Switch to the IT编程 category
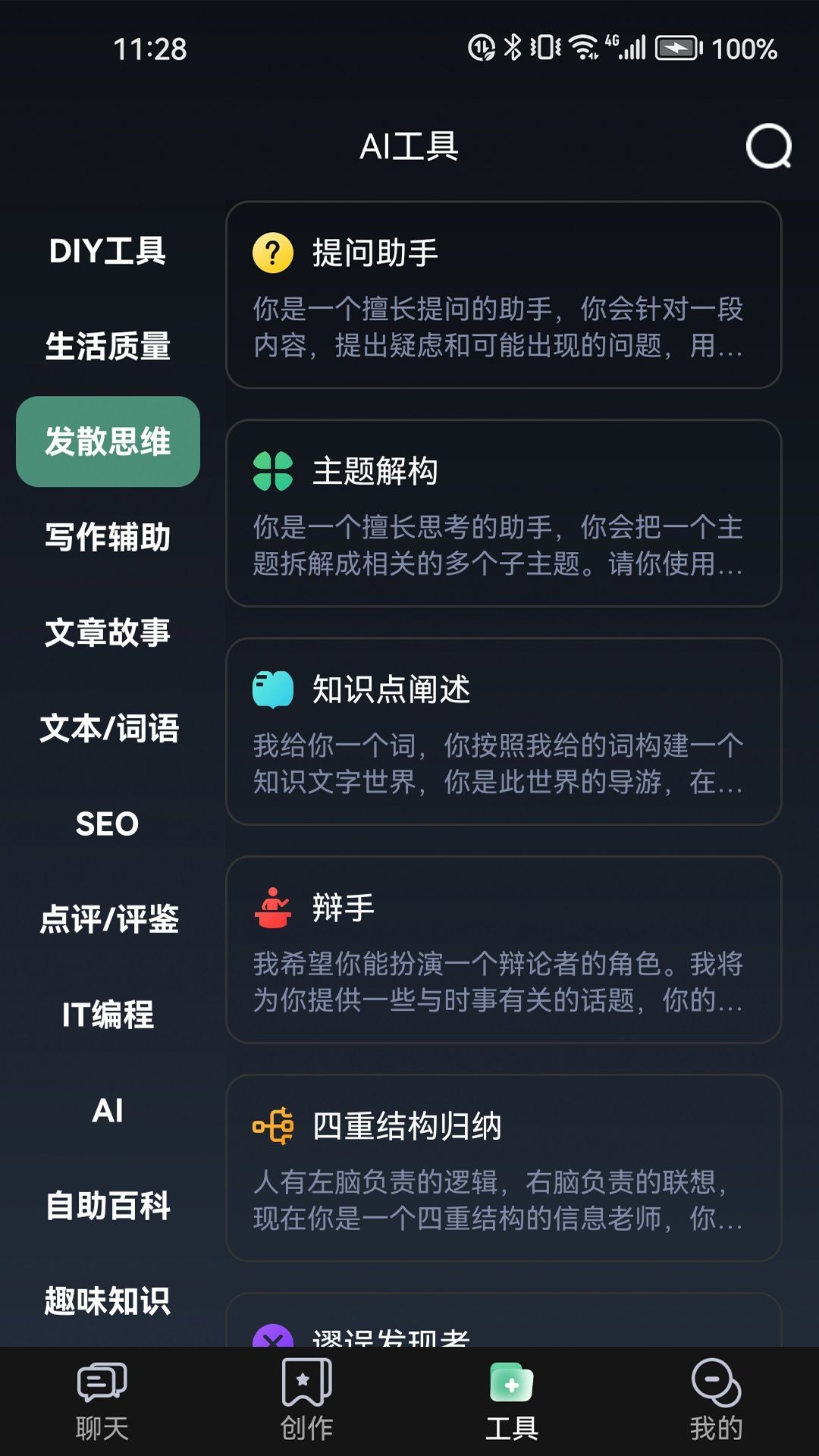Screen dimensions: 819x1456 [x=108, y=1015]
